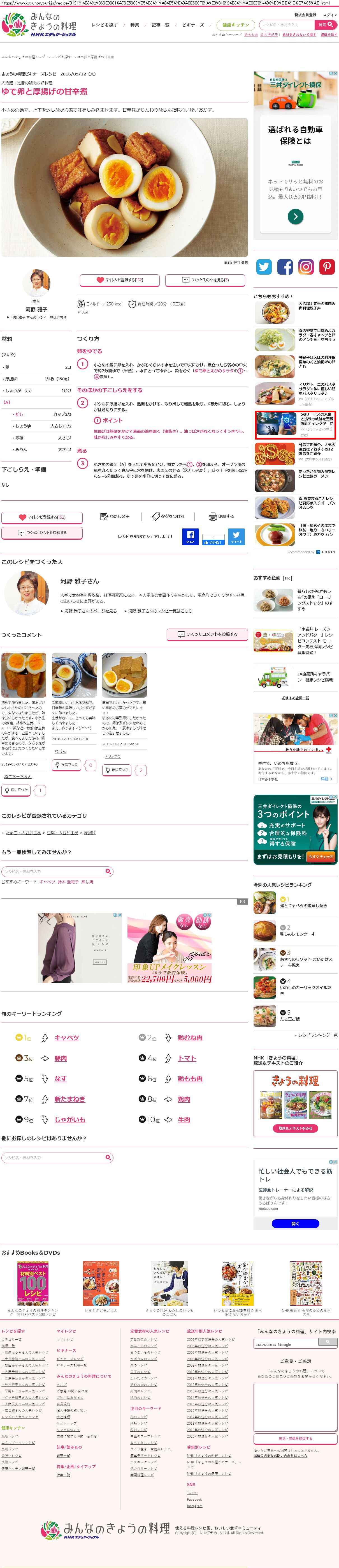The height and width of the screenshot is (1568, 339).
Task: Open わたしメモ for this recipe
Action: tap(115, 516)
